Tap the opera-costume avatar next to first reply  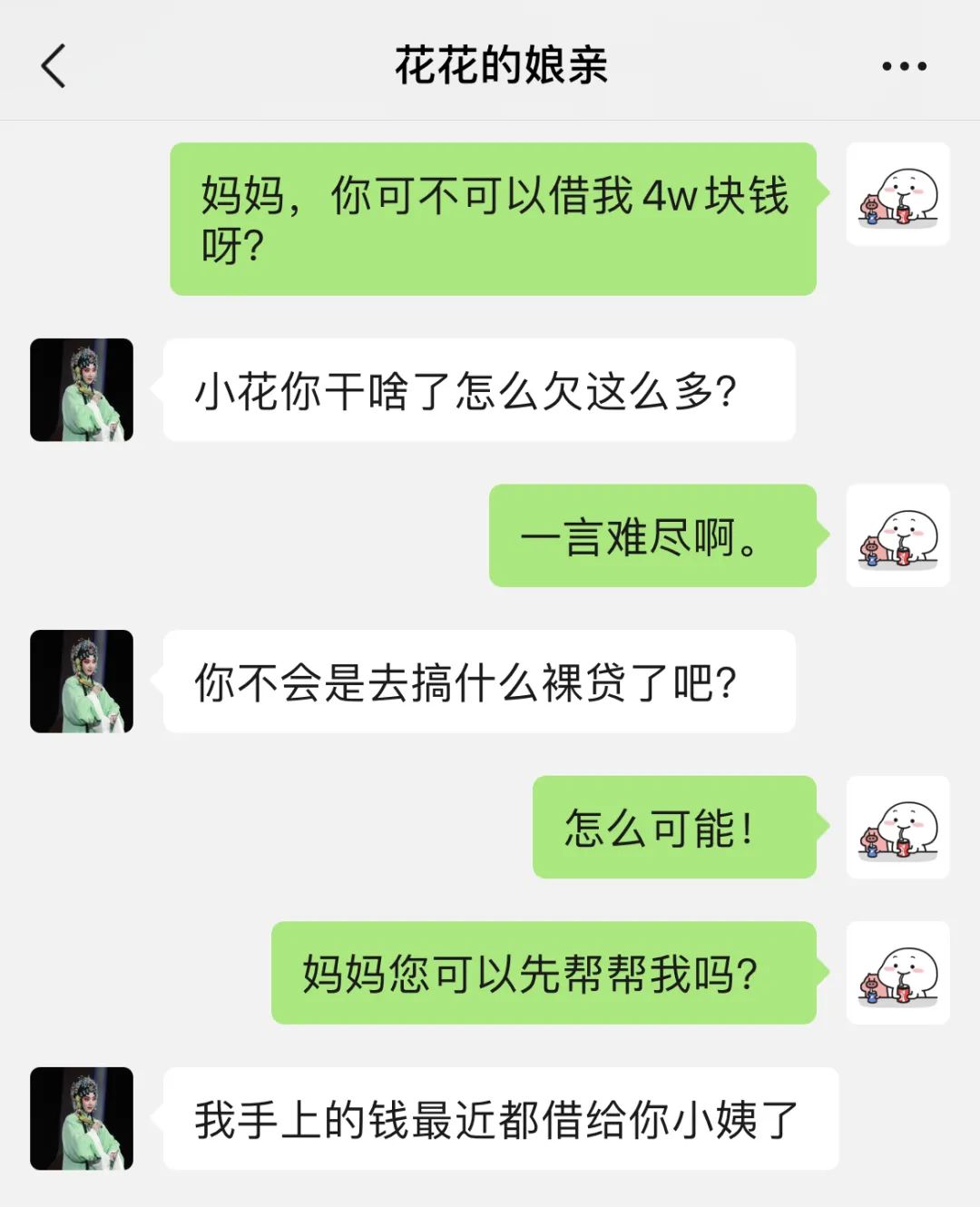click(83, 390)
